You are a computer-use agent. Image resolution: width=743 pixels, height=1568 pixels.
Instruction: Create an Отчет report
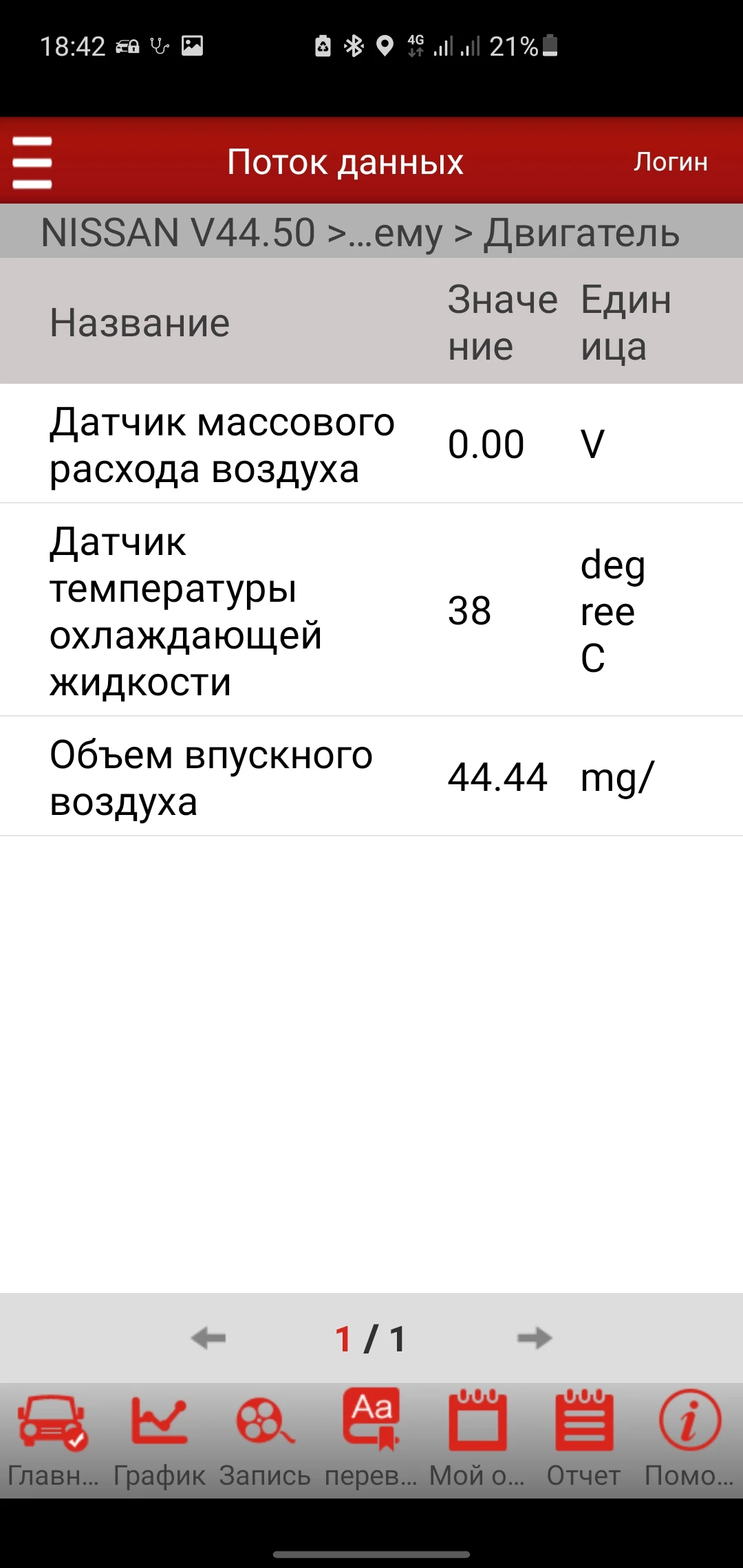[x=584, y=1439]
